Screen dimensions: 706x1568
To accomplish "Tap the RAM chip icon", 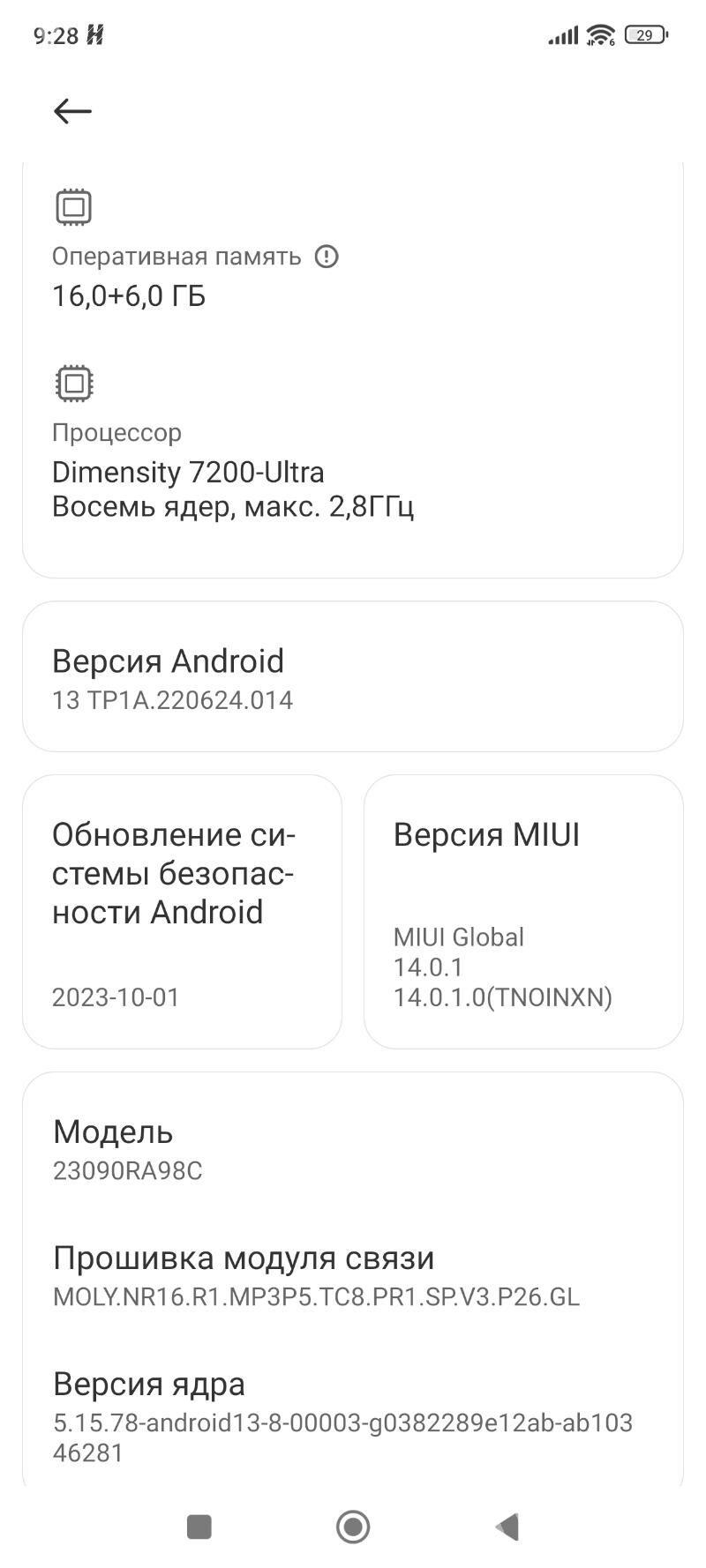I will click(72, 205).
